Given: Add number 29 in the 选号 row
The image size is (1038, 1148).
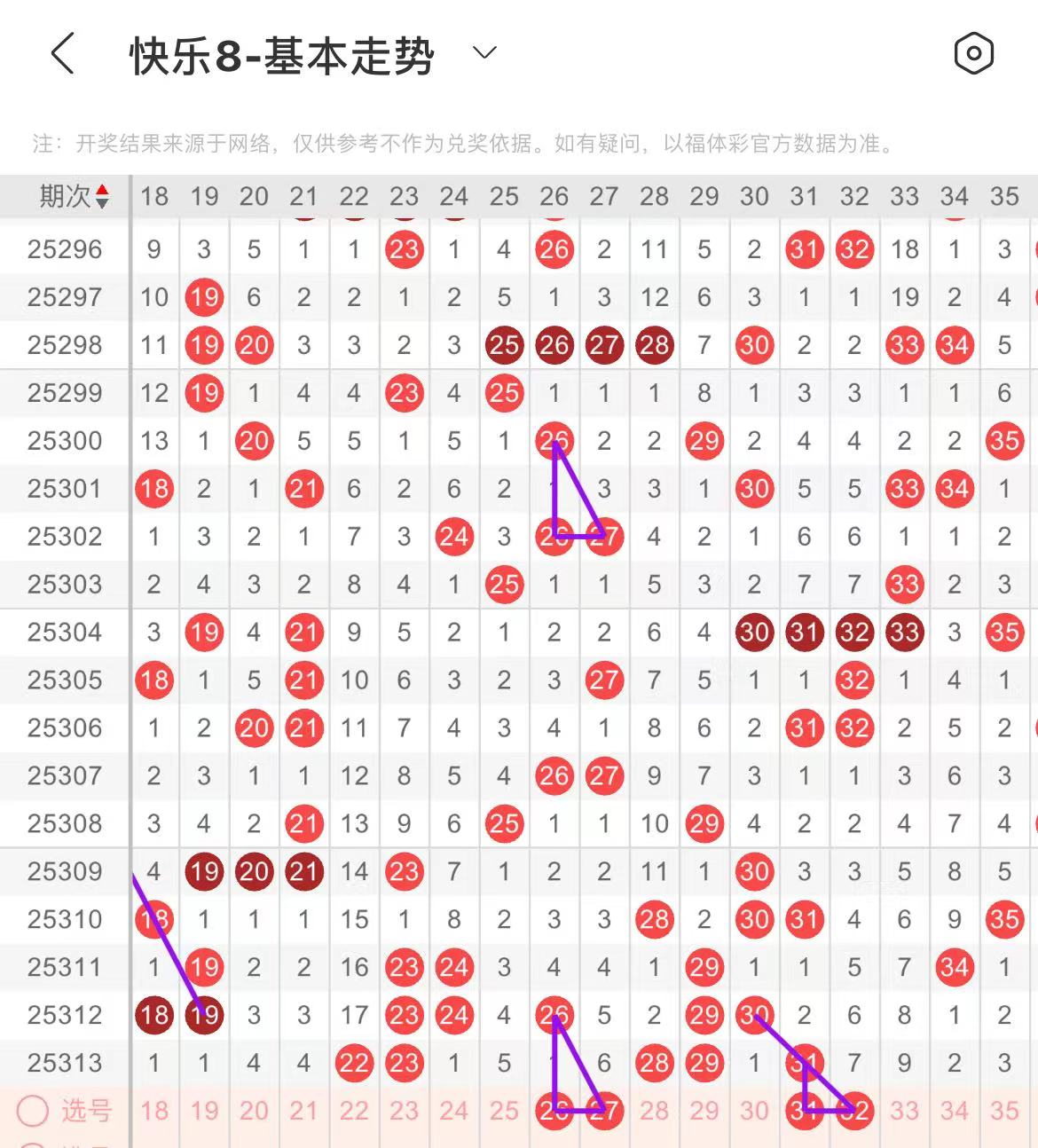Looking at the screenshot, I should [x=704, y=1111].
